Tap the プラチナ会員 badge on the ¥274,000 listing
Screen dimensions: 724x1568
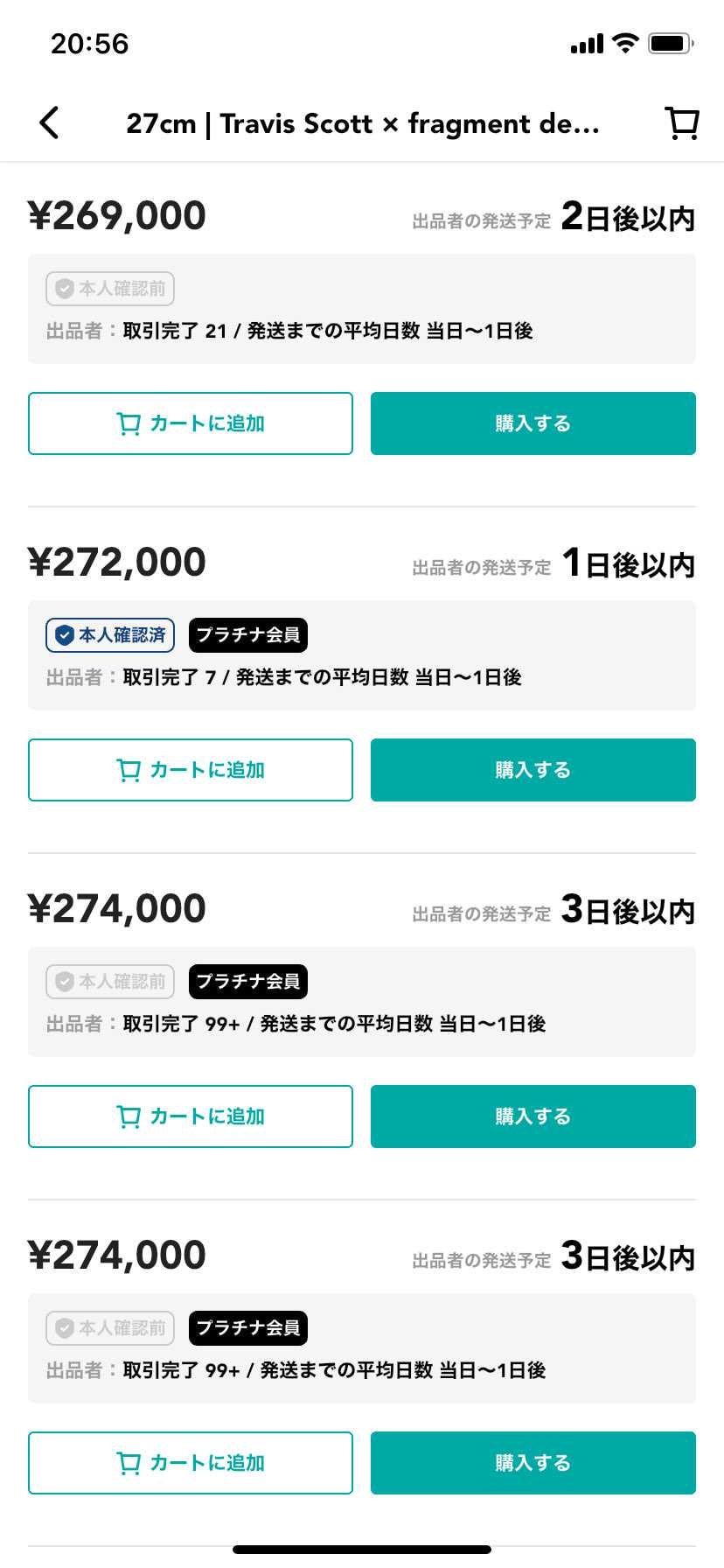point(247,982)
